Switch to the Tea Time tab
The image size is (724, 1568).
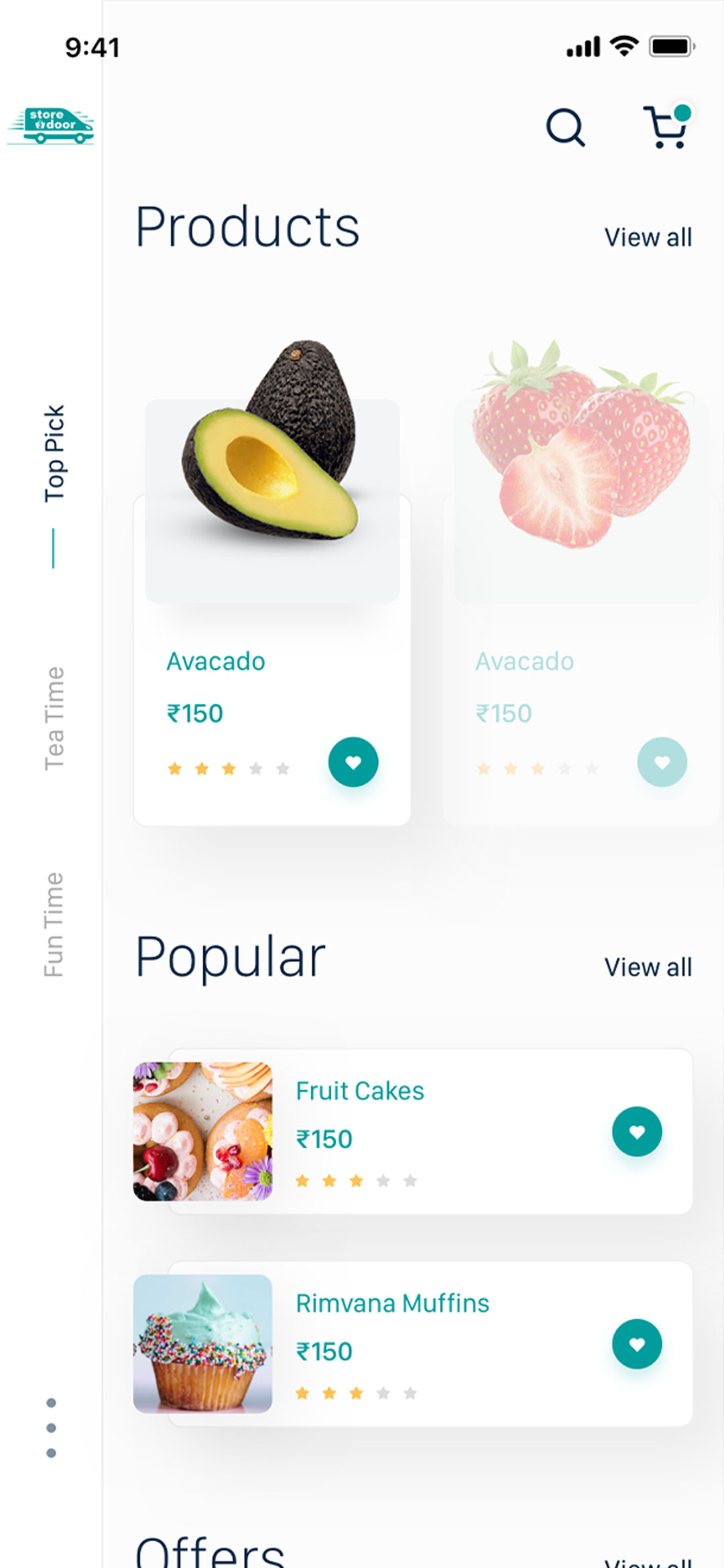pos(54,718)
